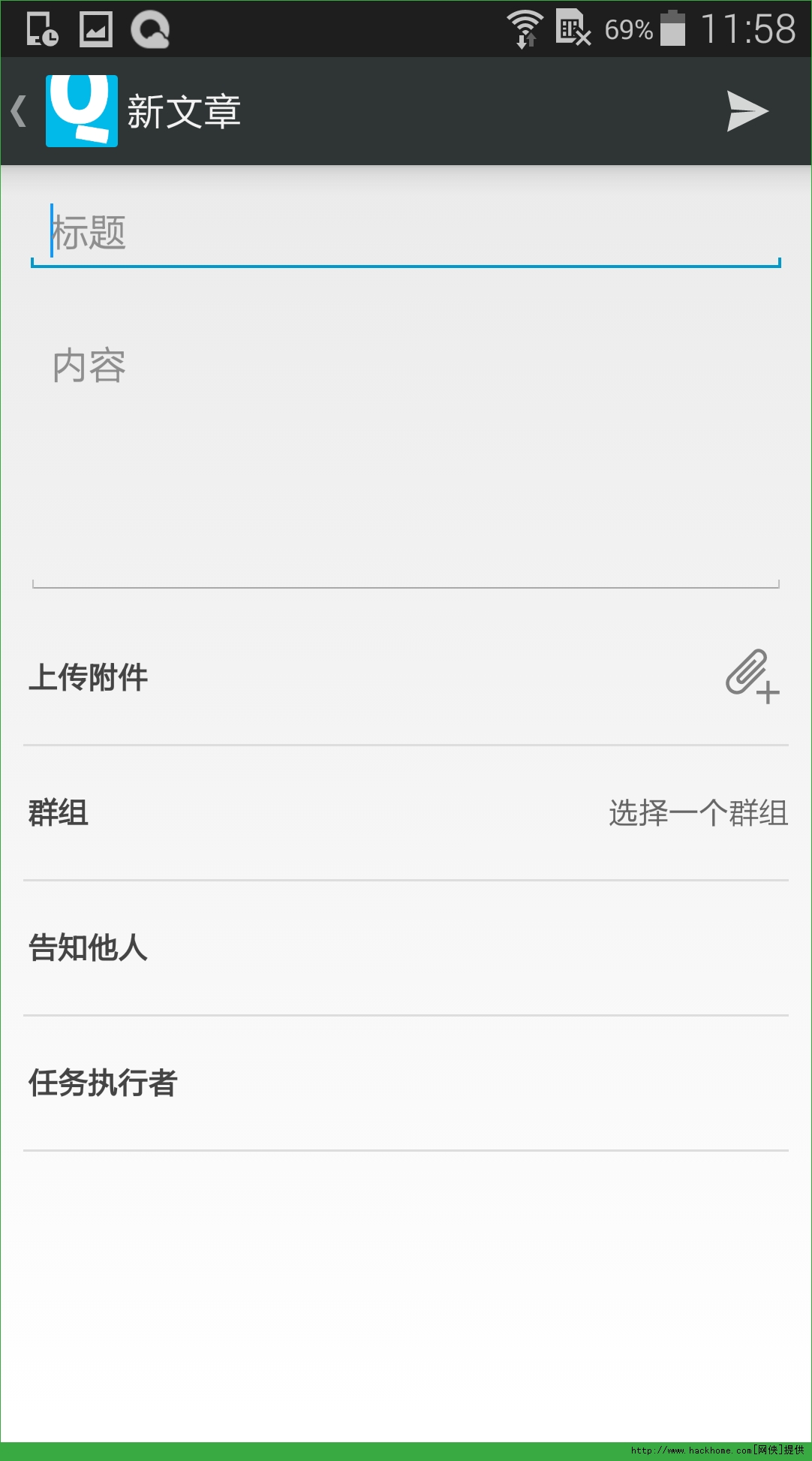This screenshot has height=1461, width=812.
Task: Send the new article
Action: pyautogui.click(x=747, y=111)
